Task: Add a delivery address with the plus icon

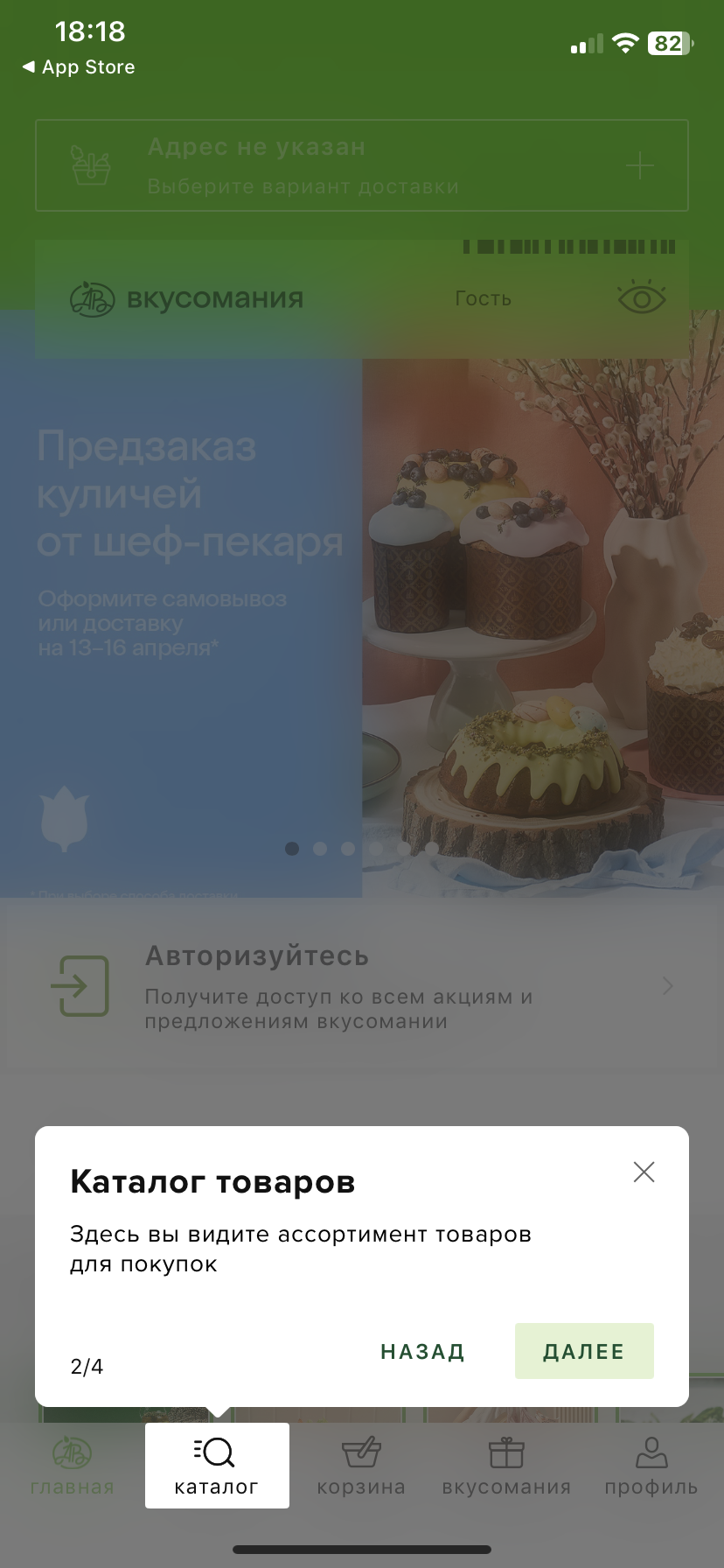Action: pos(640,165)
